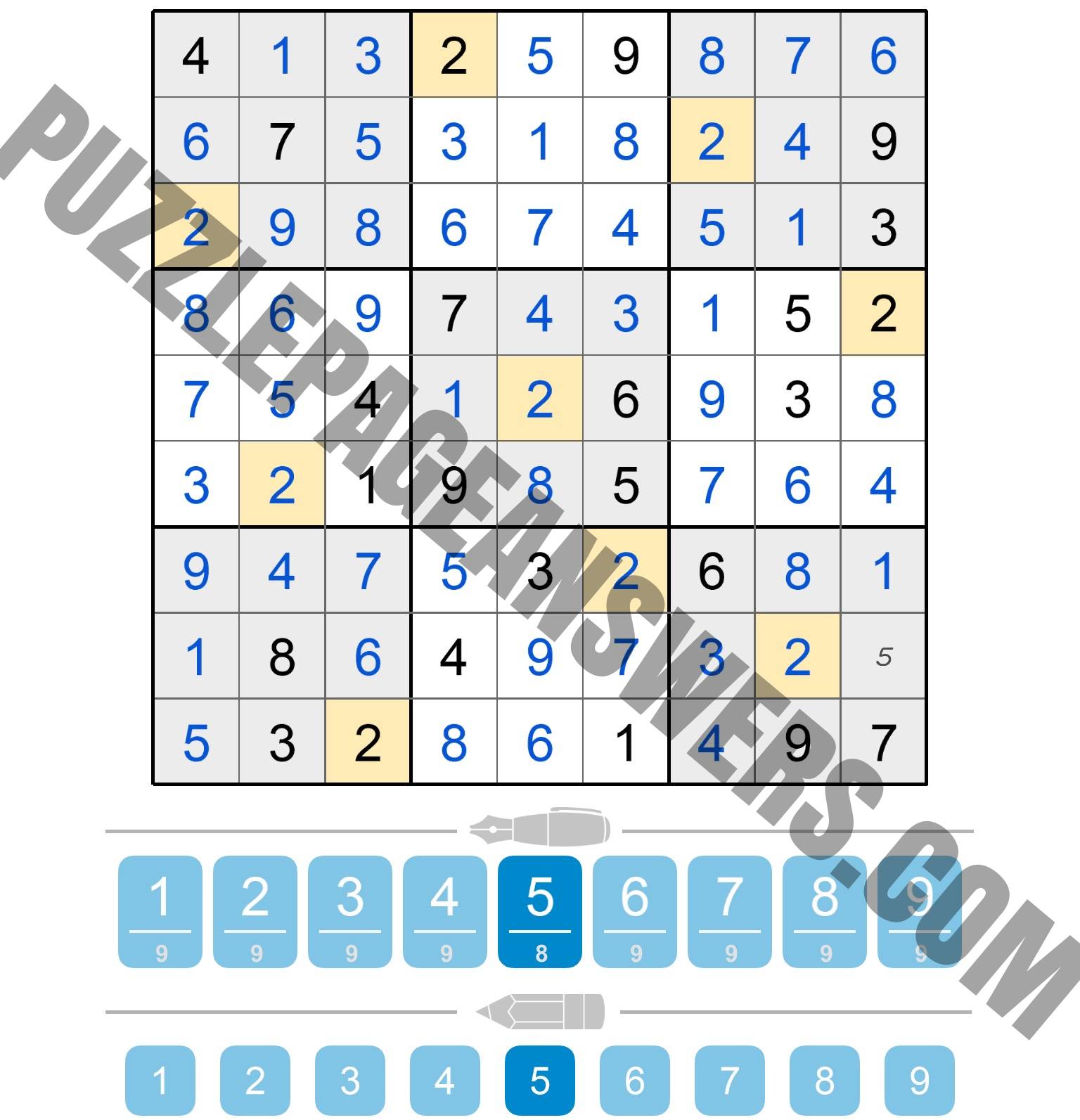Image resolution: width=1080 pixels, height=1120 pixels.
Task: Pick pencil number 3 in the pencil row
Action: pyautogui.click(x=350, y=1081)
